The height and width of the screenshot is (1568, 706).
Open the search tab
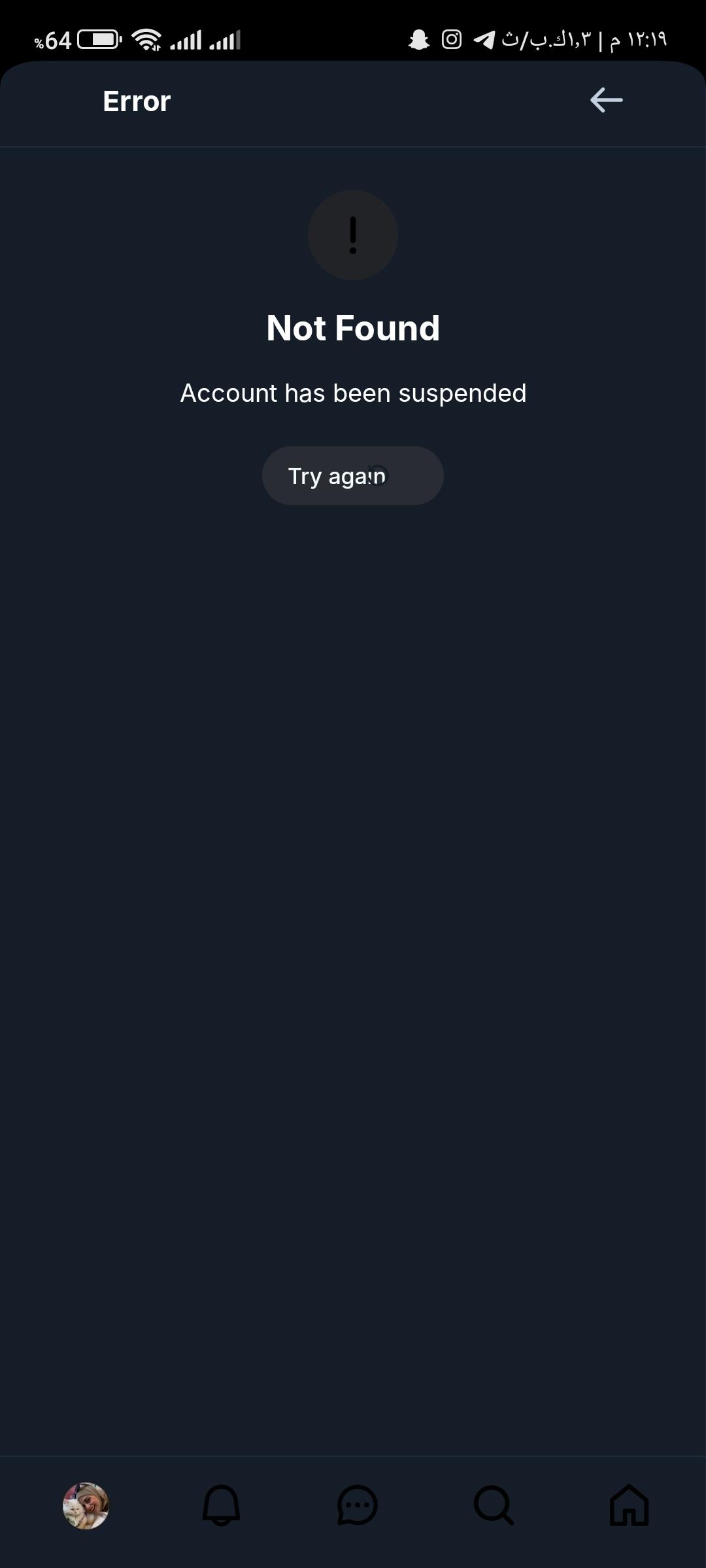click(493, 1506)
